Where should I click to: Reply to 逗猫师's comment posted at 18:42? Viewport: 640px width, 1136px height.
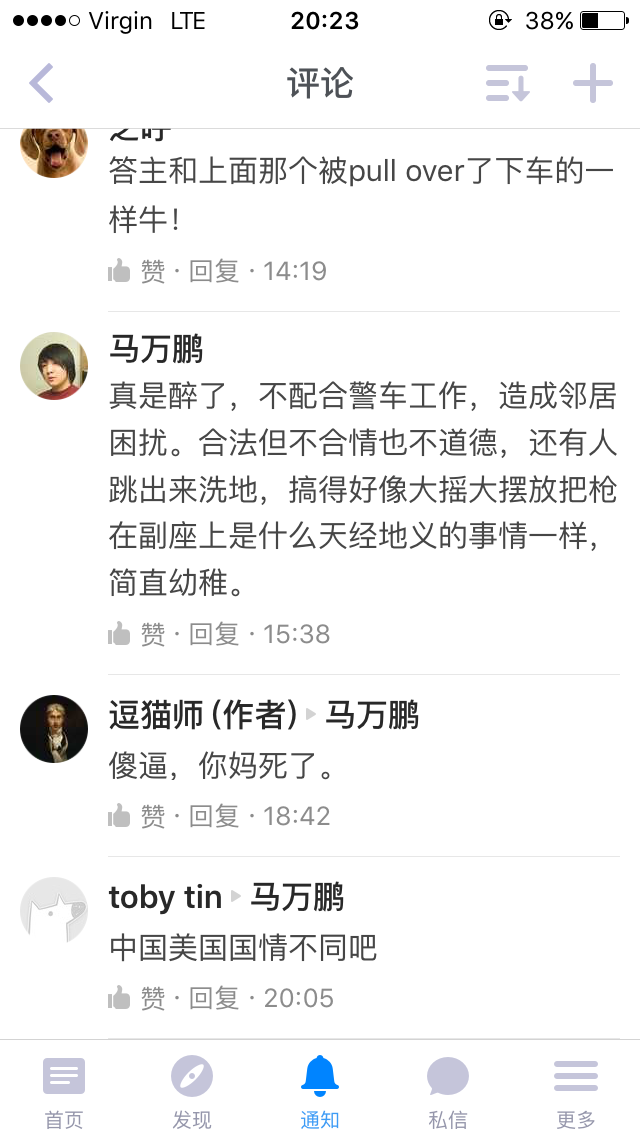(x=214, y=816)
